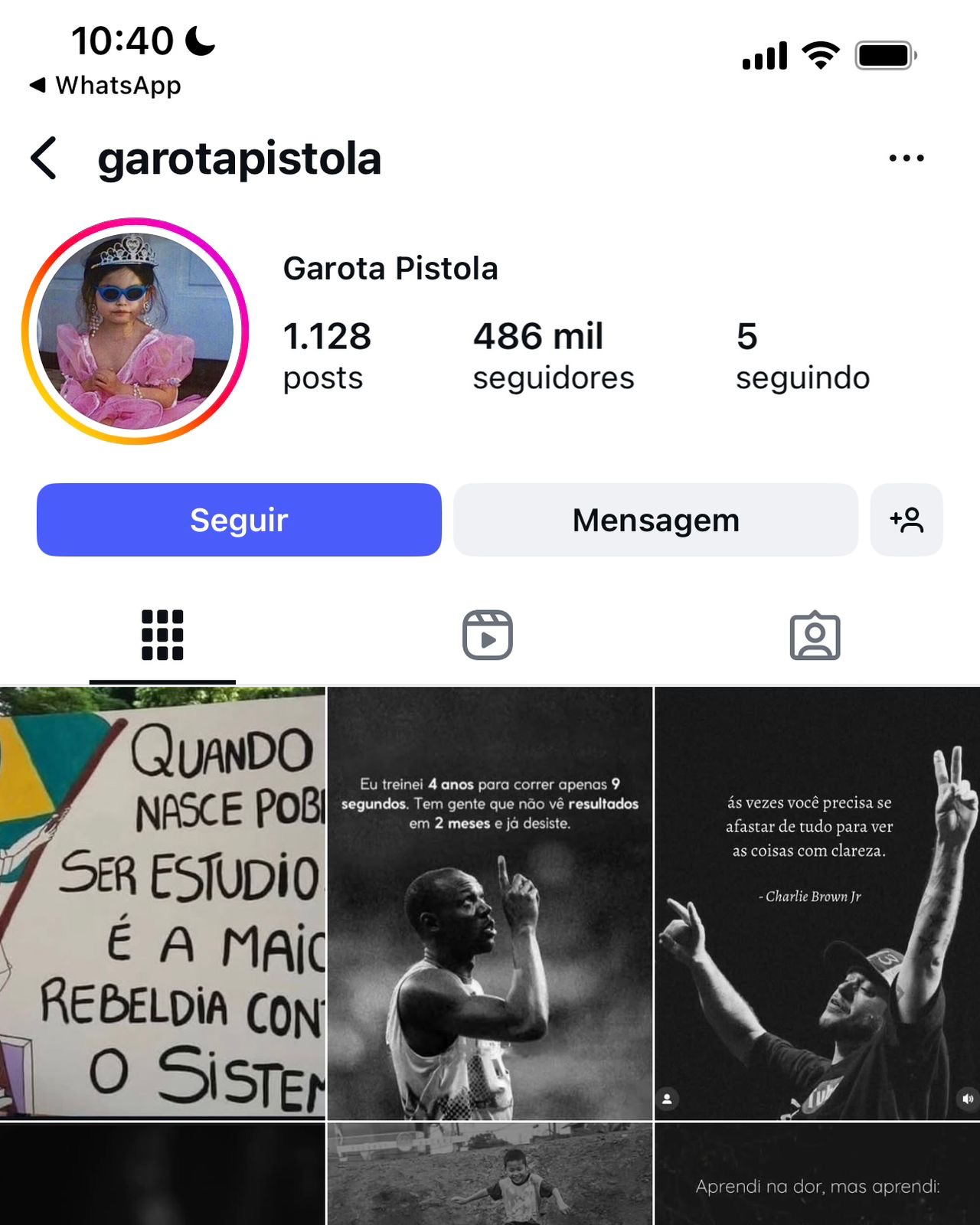Open the three-dot options menu
The image size is (980, 1225).
[x=906, y=158]
